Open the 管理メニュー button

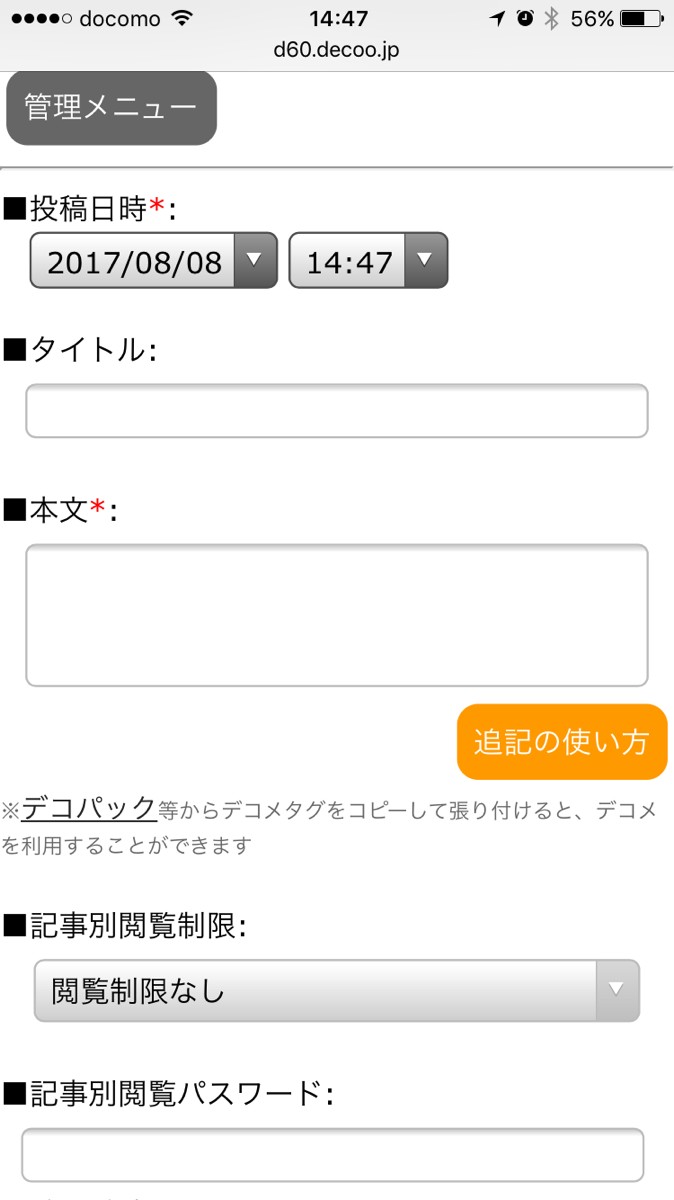point(111,108)
